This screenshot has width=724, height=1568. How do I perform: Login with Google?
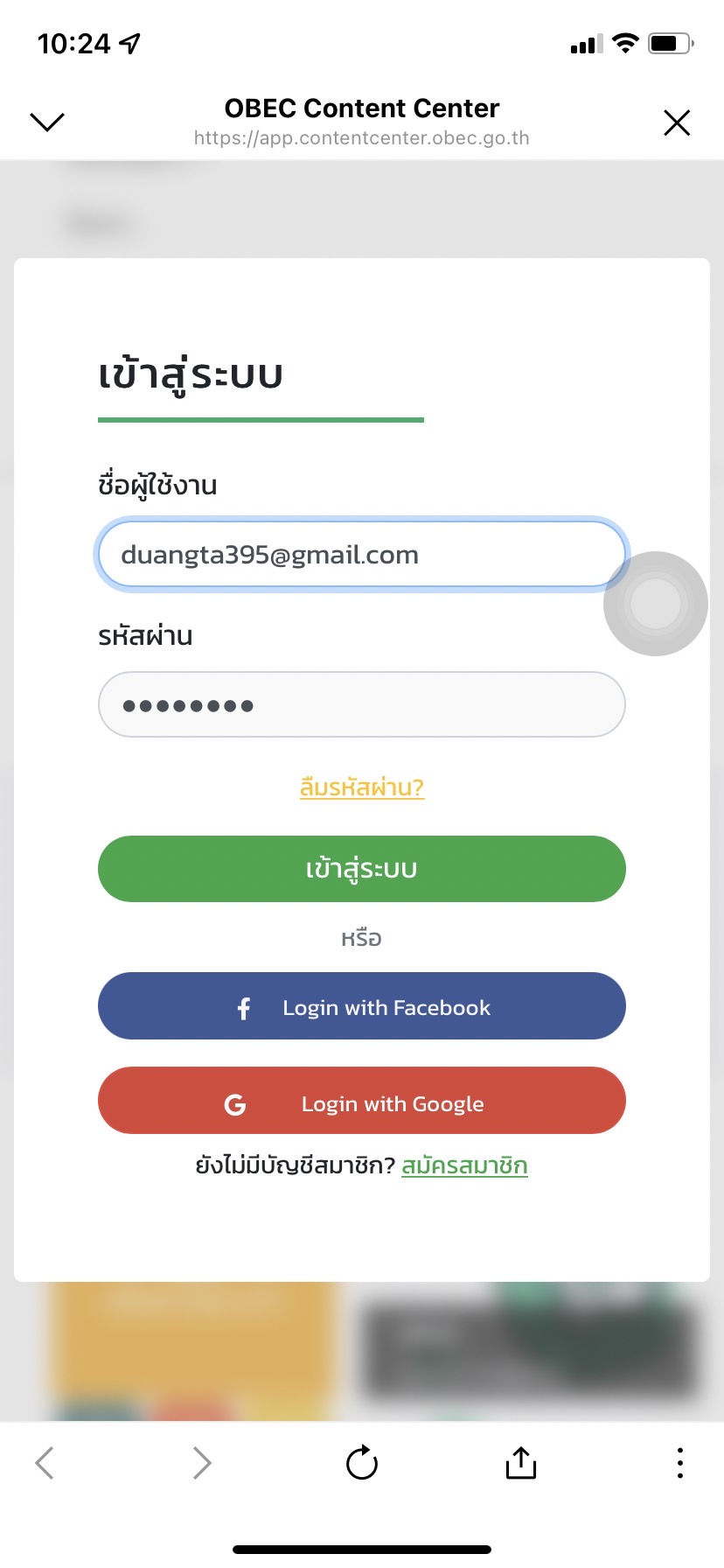362,1101
